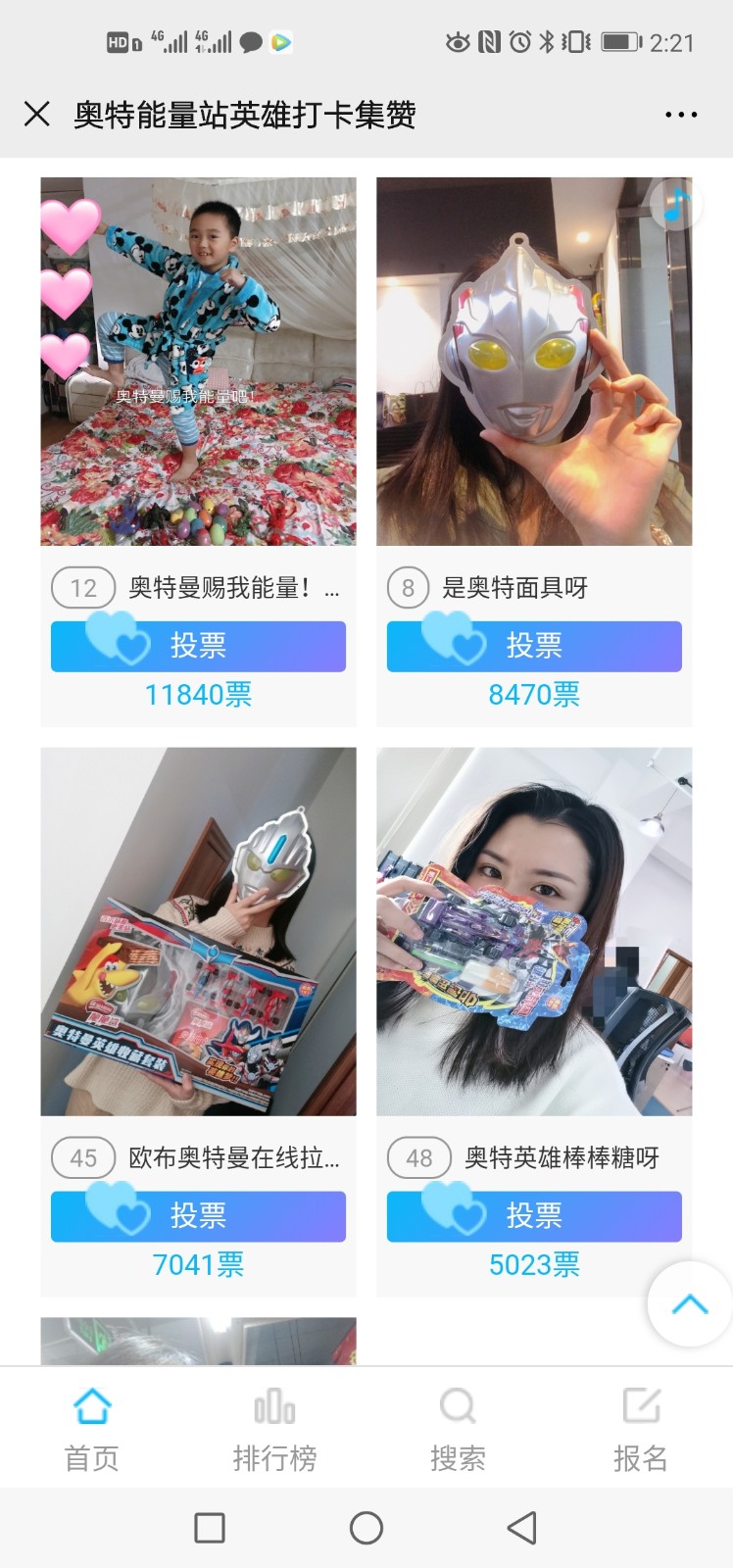Viewport: 733px width, 1568px height.
Task: Switch to the 首页 tab
Action: pyautogui.click(x=92, y=1429)
